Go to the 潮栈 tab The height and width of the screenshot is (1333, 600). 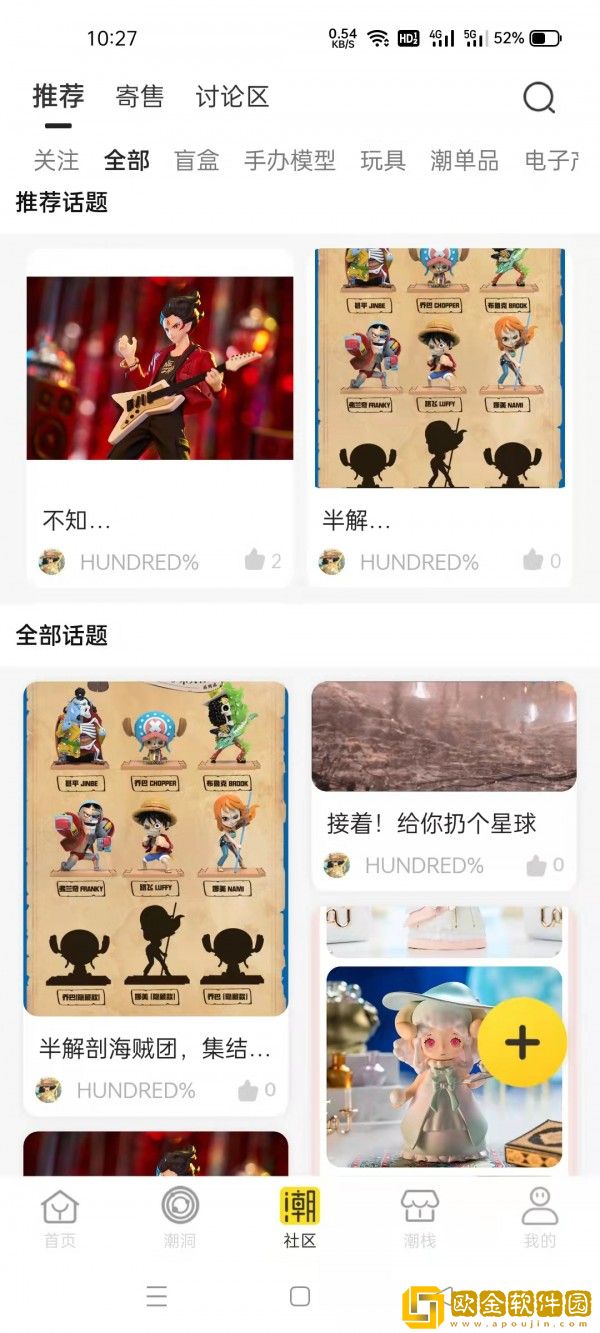(420, 1218)
